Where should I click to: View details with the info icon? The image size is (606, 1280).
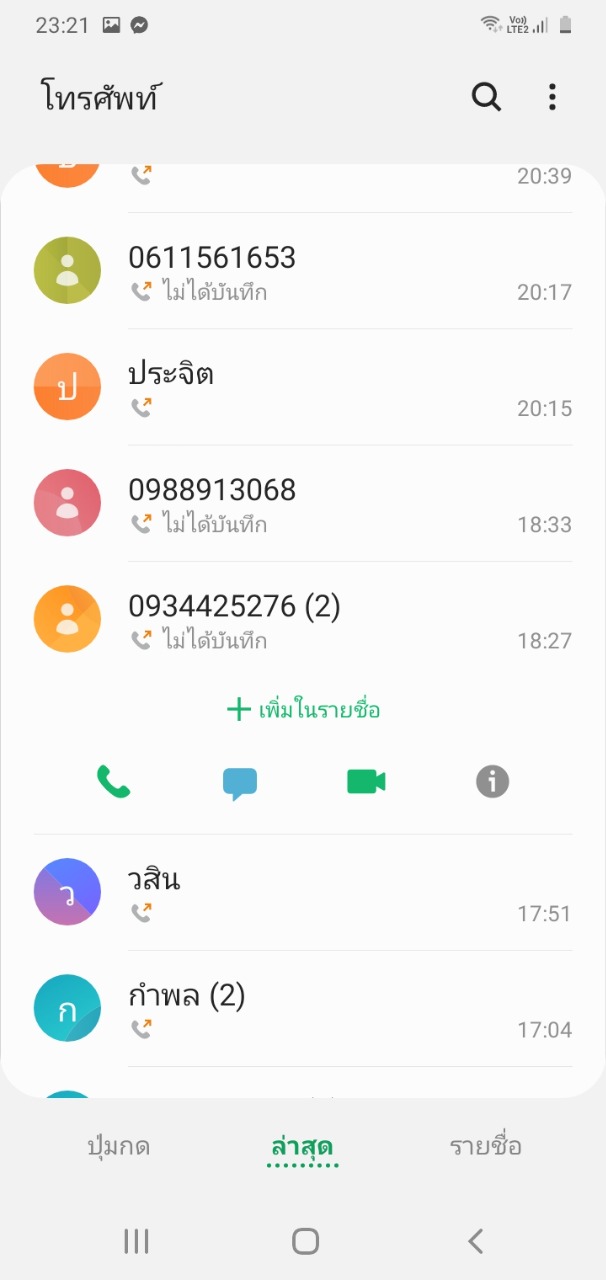coord(492,781)
